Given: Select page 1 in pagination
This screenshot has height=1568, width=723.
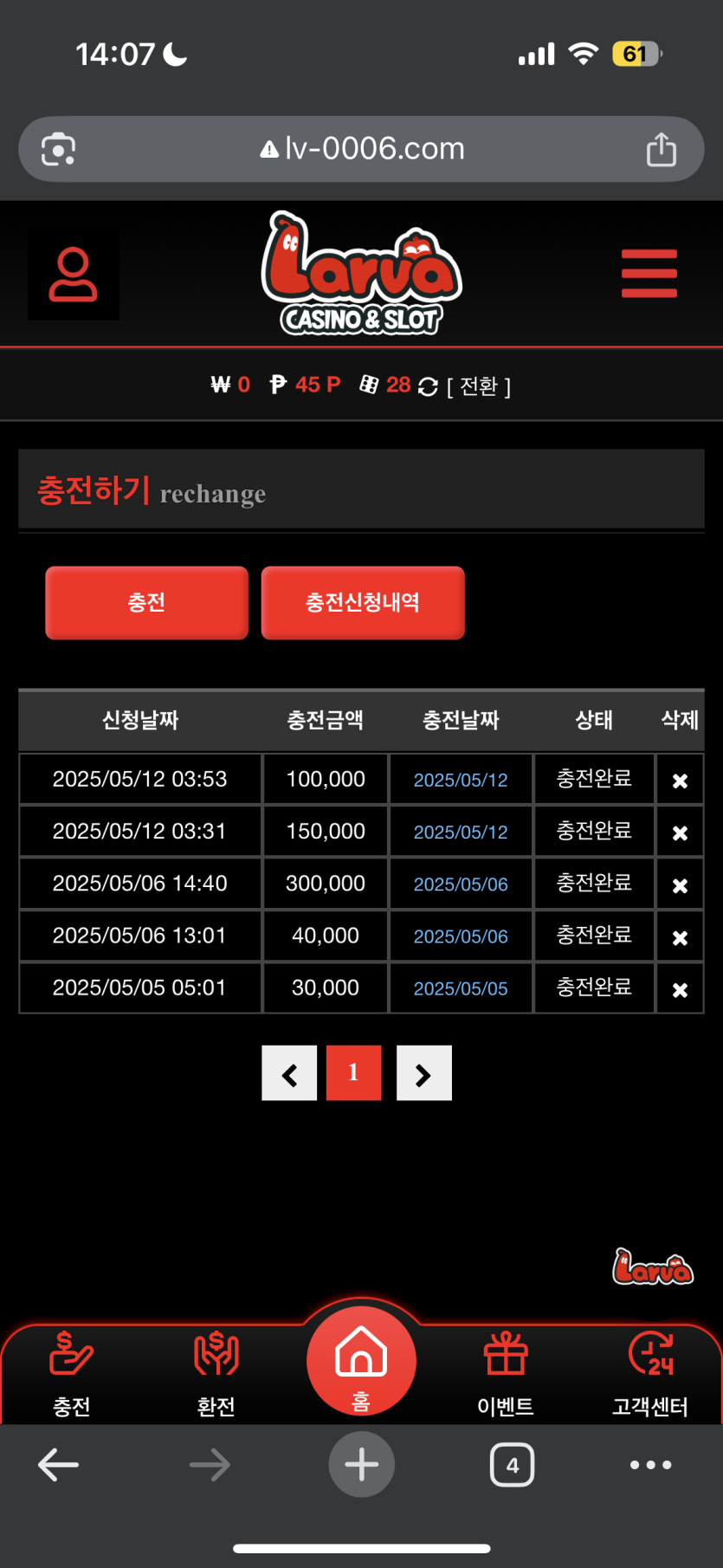Looking at the screenshot, I should tap(353, 1073).
